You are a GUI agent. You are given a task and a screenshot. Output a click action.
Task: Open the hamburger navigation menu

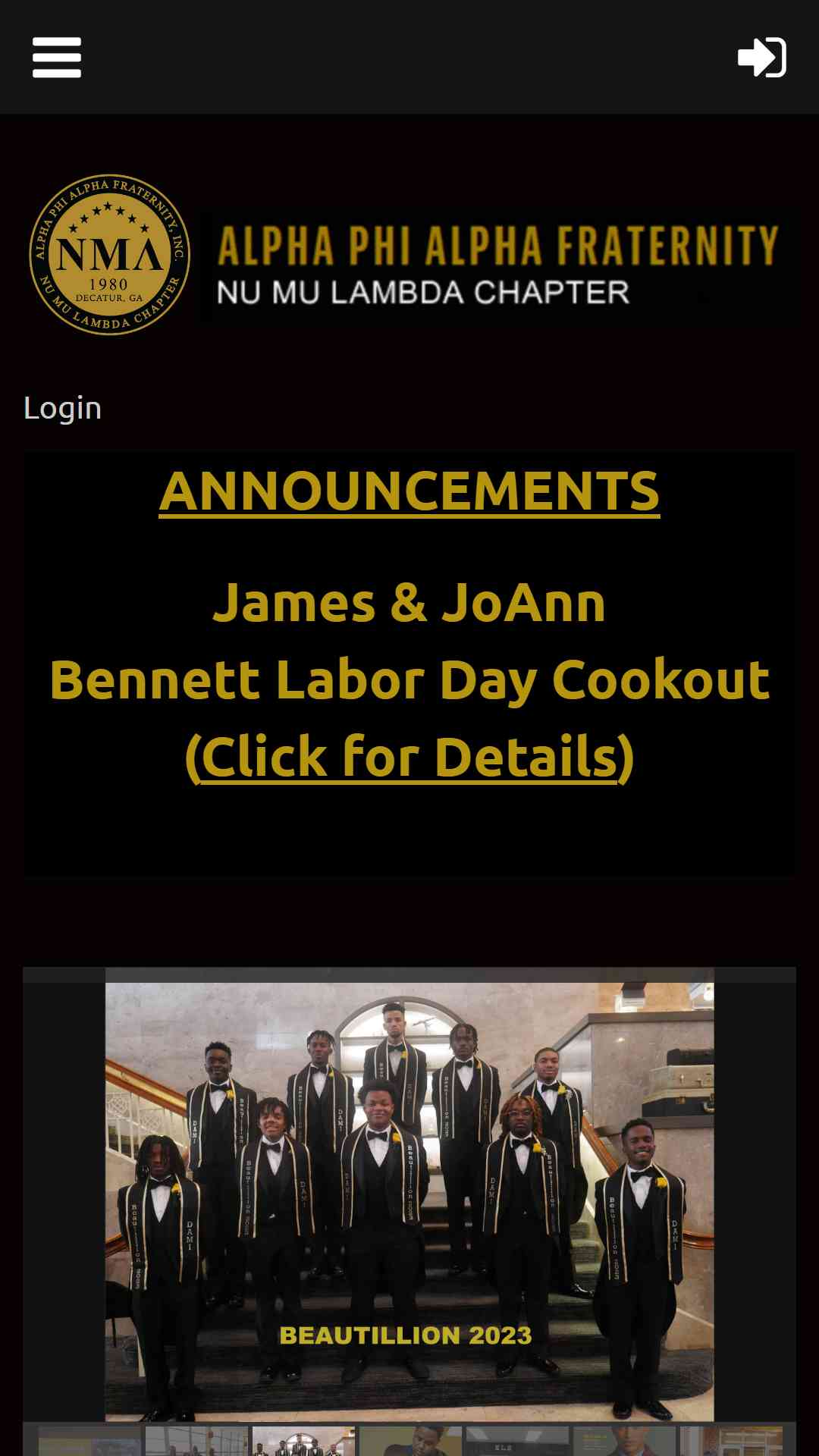click(x=57, y=58)
